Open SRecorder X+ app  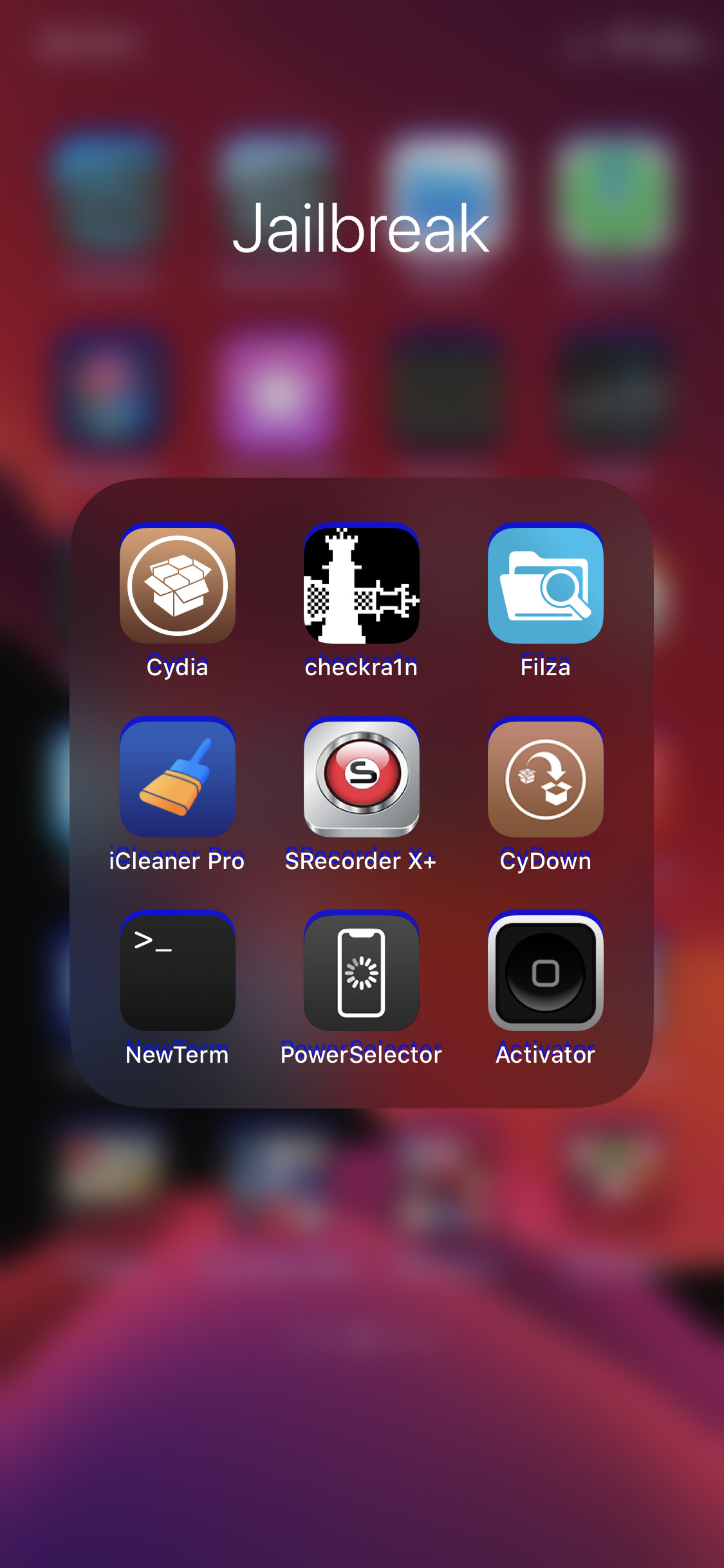(362, 779)
